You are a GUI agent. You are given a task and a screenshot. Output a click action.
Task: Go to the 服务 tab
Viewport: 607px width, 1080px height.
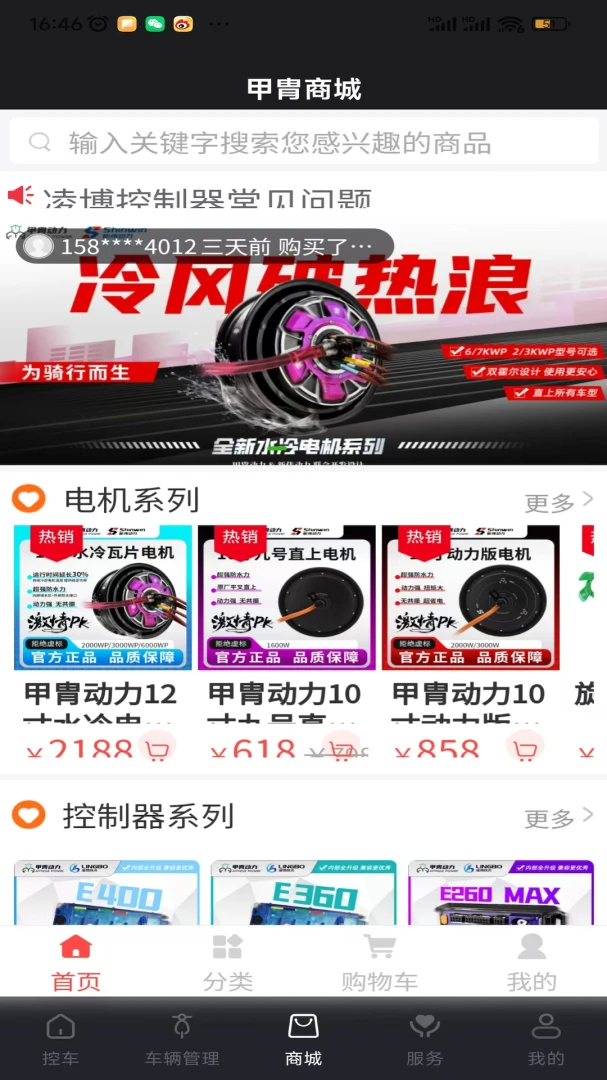[x=424, y=1040]
